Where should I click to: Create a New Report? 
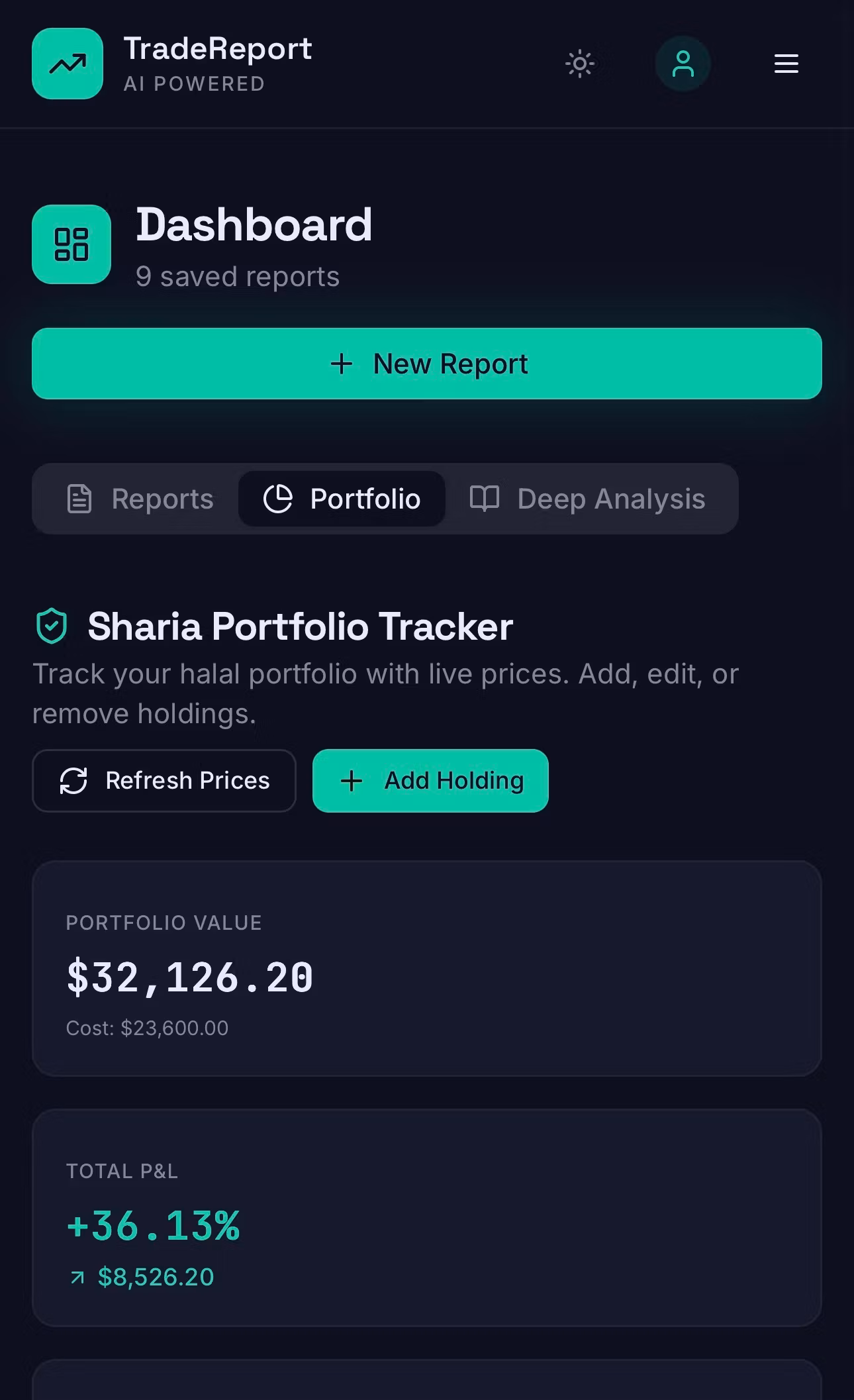coord(427,364)
